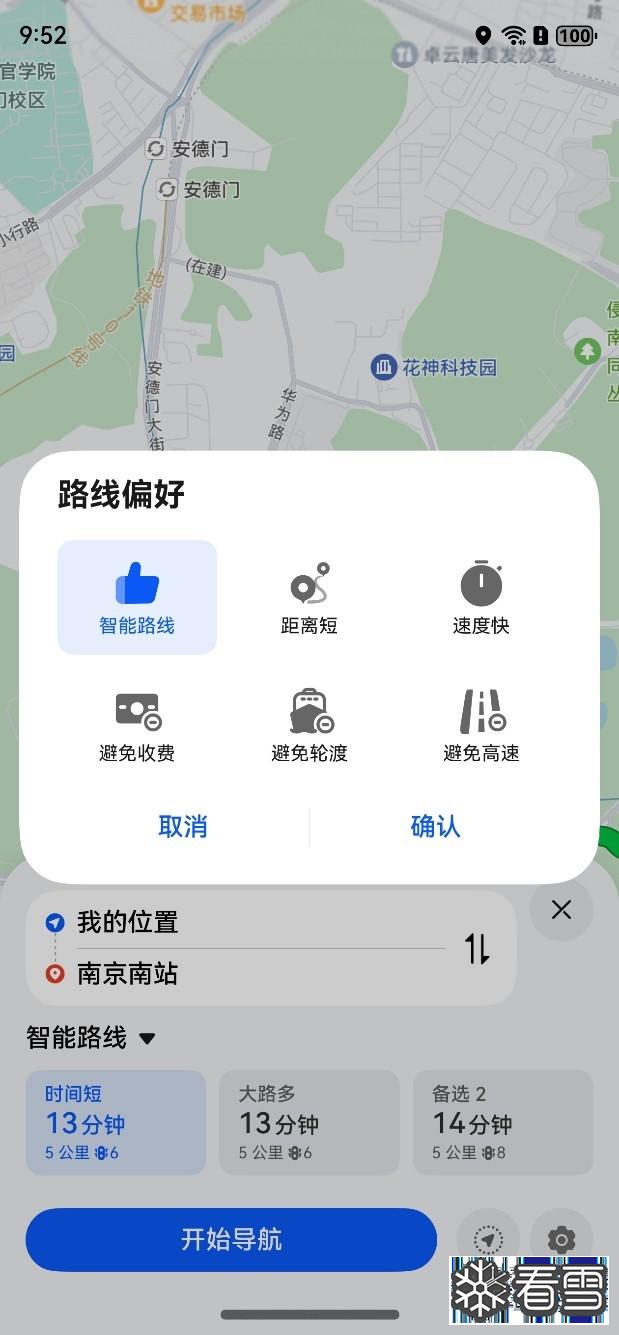619x1335 pixels.
Task: Open navigation settings gear
Action: pos(561,1240)
